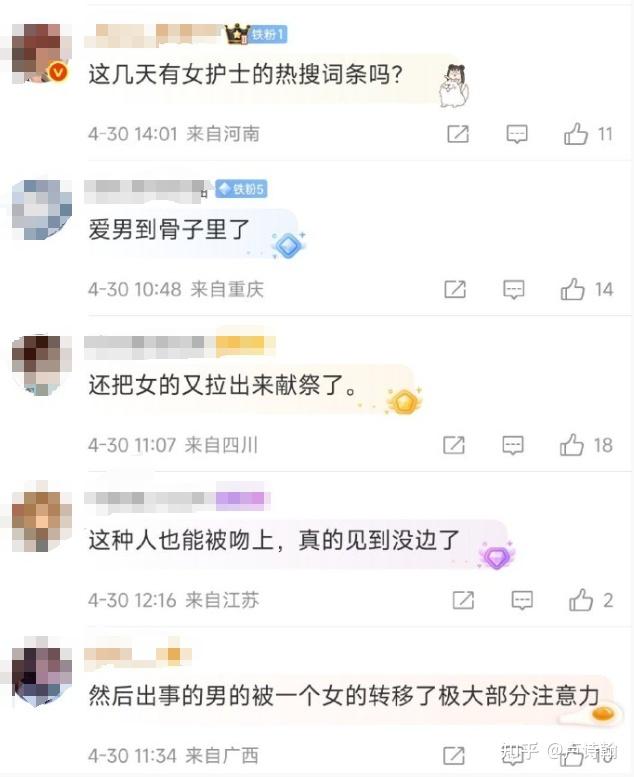634x777 pixels.
Task: Repost the comment from 四川
Action: (455, 445)
